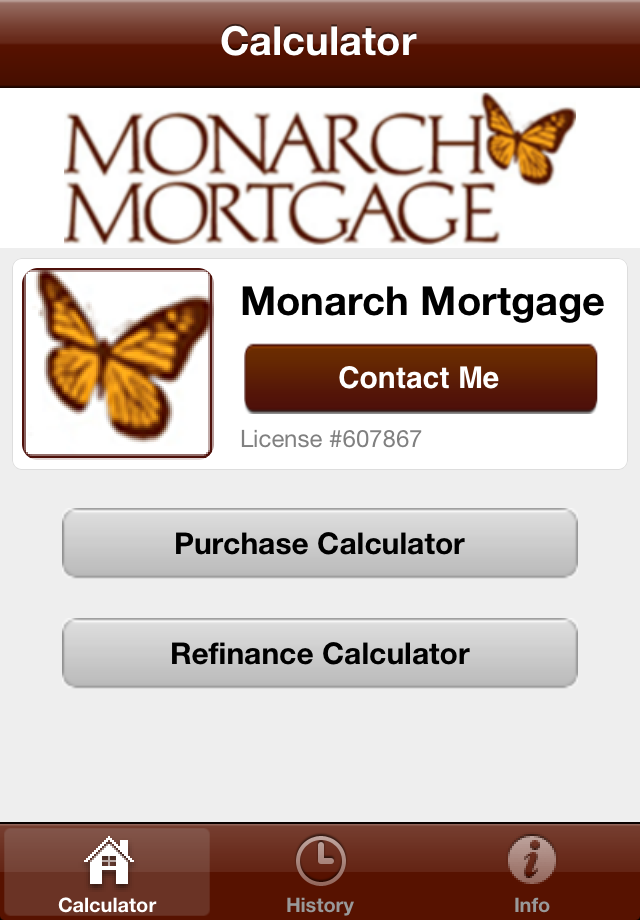The height and width of the screenshot is (920, 640).
Task: Launch the Refinance Calculator
Action: (x=320, y=654)
